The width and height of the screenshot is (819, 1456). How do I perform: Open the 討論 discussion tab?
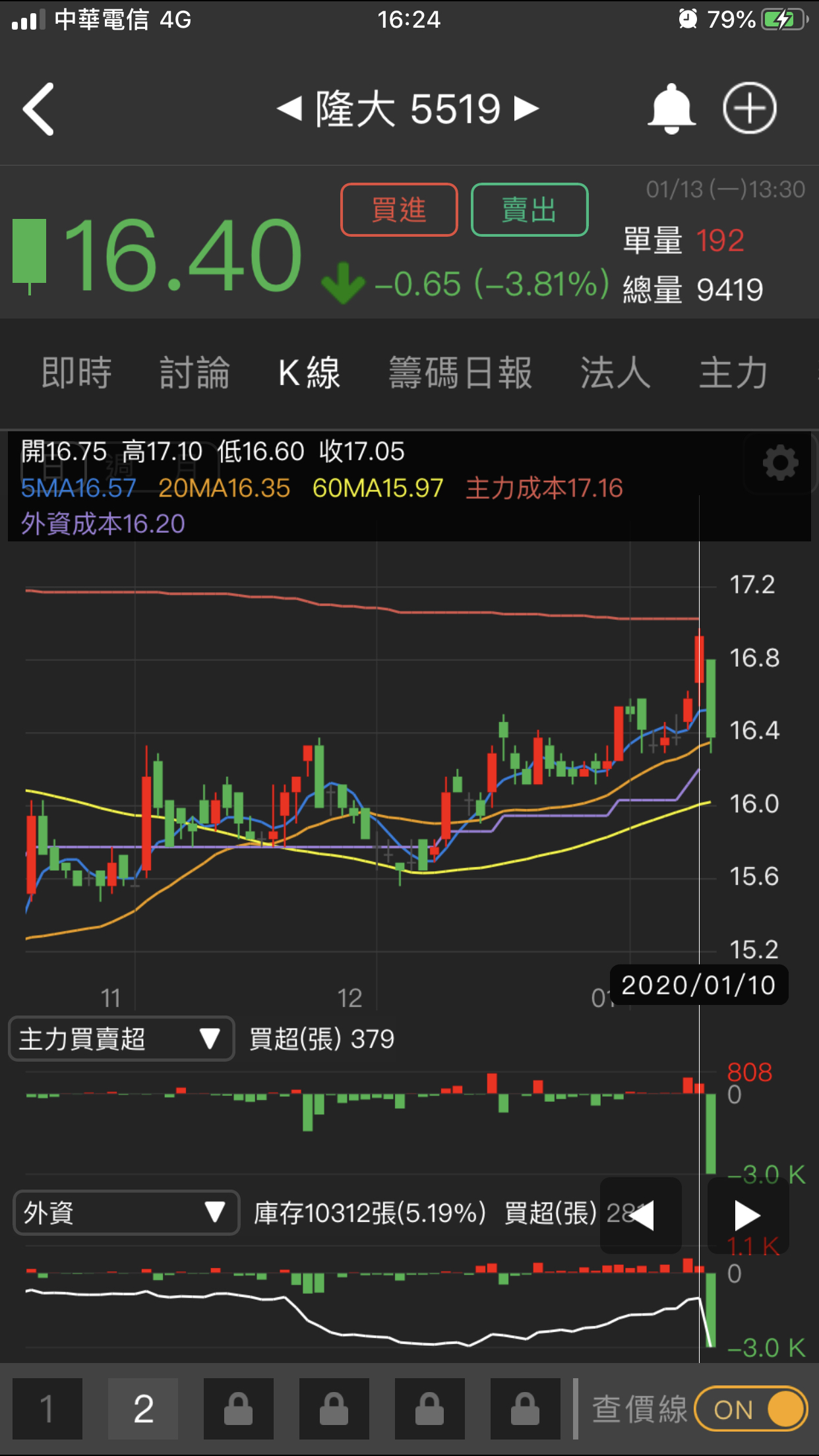[195, 373]
